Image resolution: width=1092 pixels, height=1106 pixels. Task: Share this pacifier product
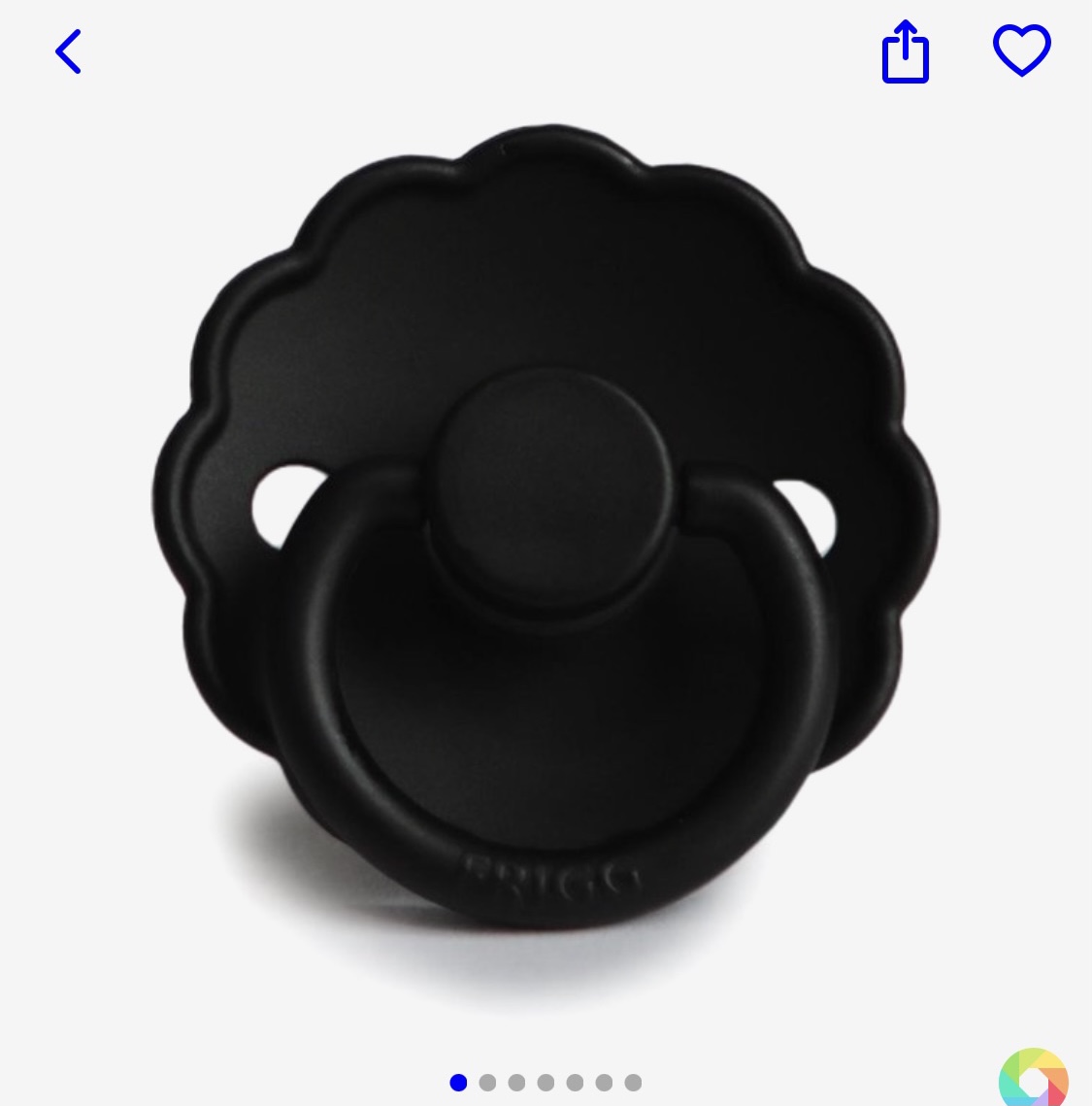tap(905, 52)
